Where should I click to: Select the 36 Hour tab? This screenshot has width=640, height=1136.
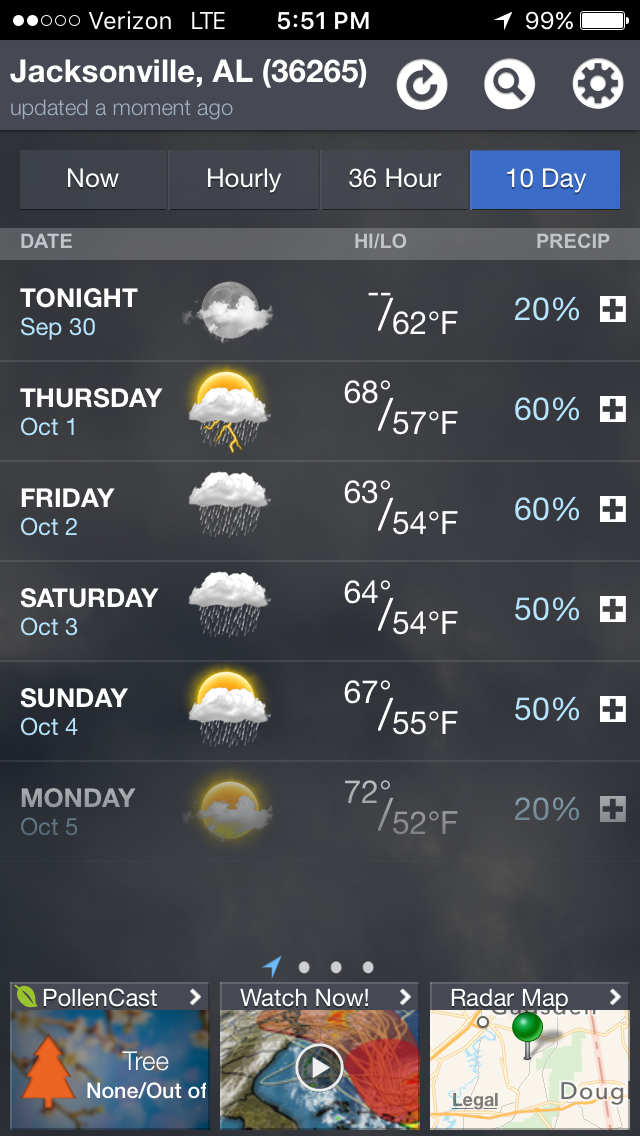point(394,179)
